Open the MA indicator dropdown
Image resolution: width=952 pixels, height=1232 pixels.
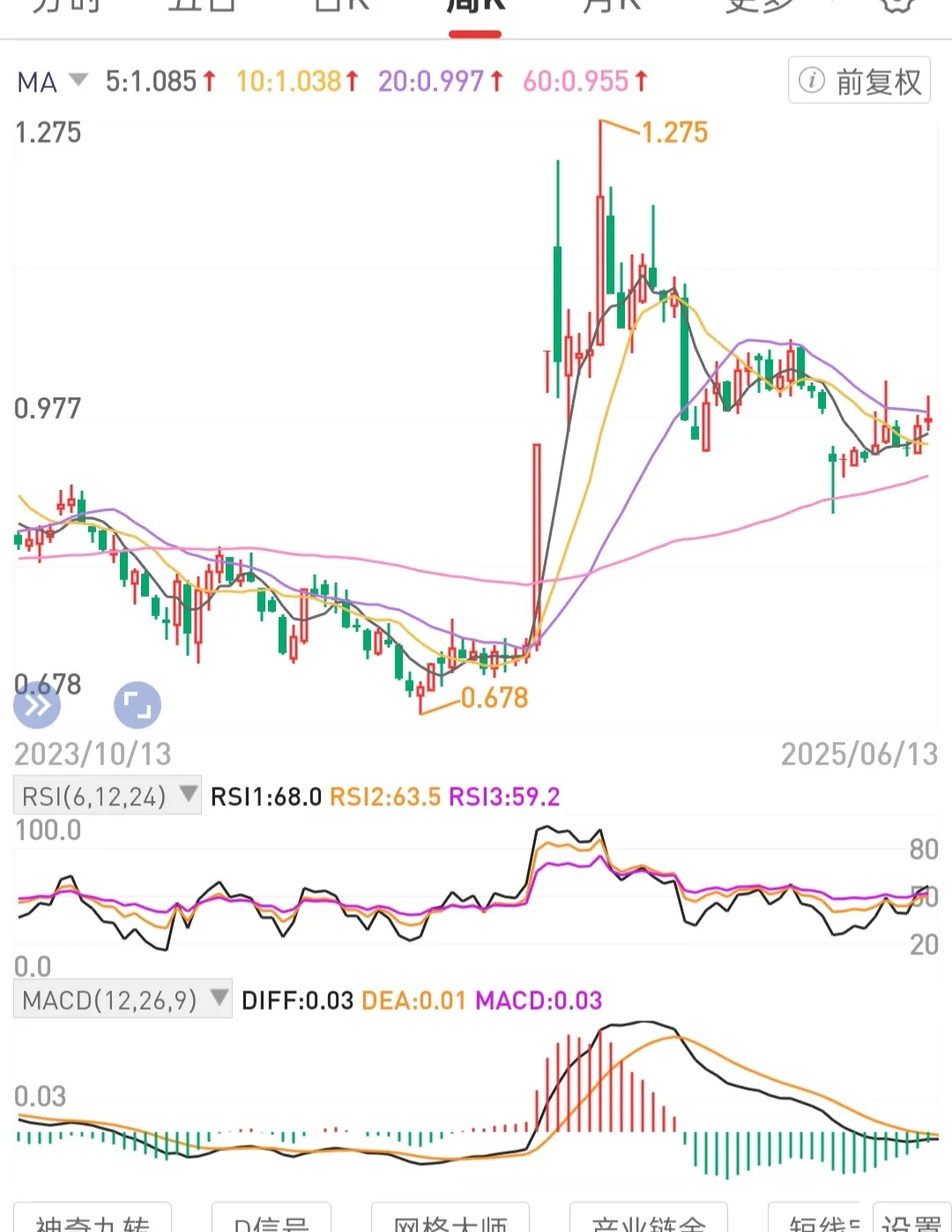pyautogui.click(x=52, y=82)
